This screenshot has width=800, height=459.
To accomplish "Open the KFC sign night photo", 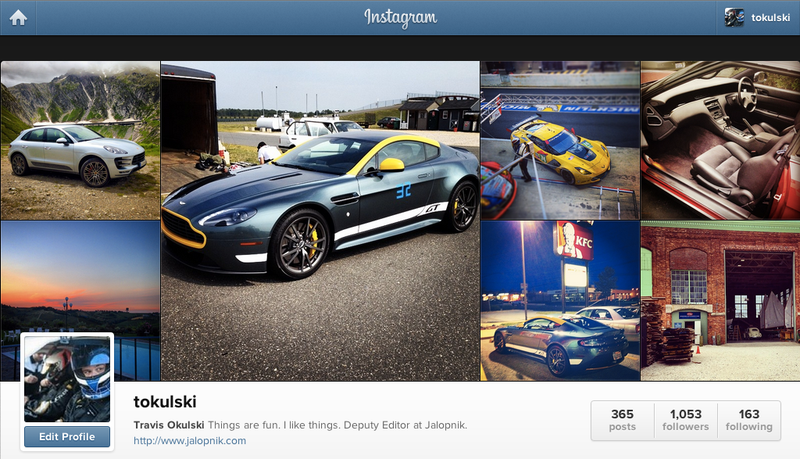I will point(560,300).
